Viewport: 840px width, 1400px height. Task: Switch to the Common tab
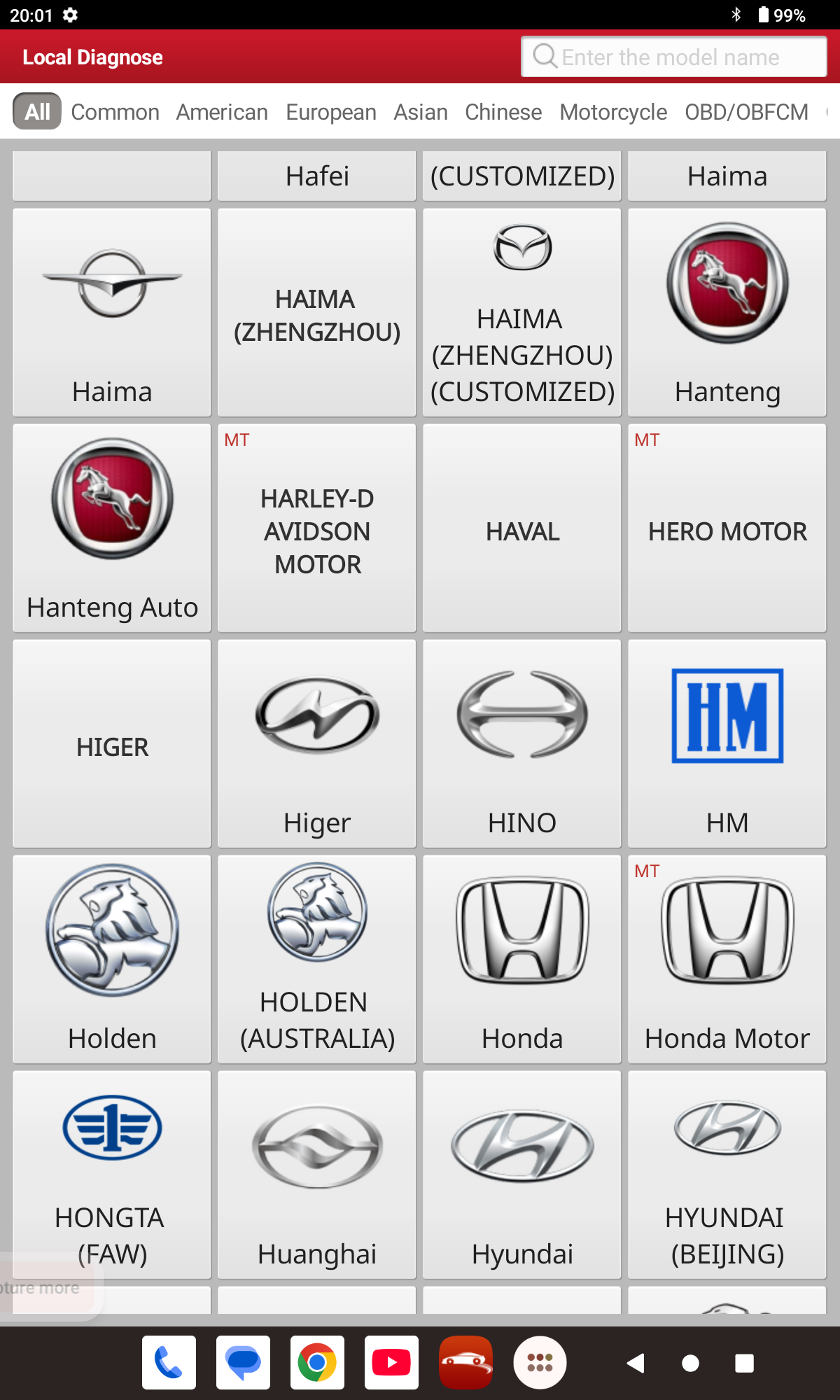tap(115, 112)
